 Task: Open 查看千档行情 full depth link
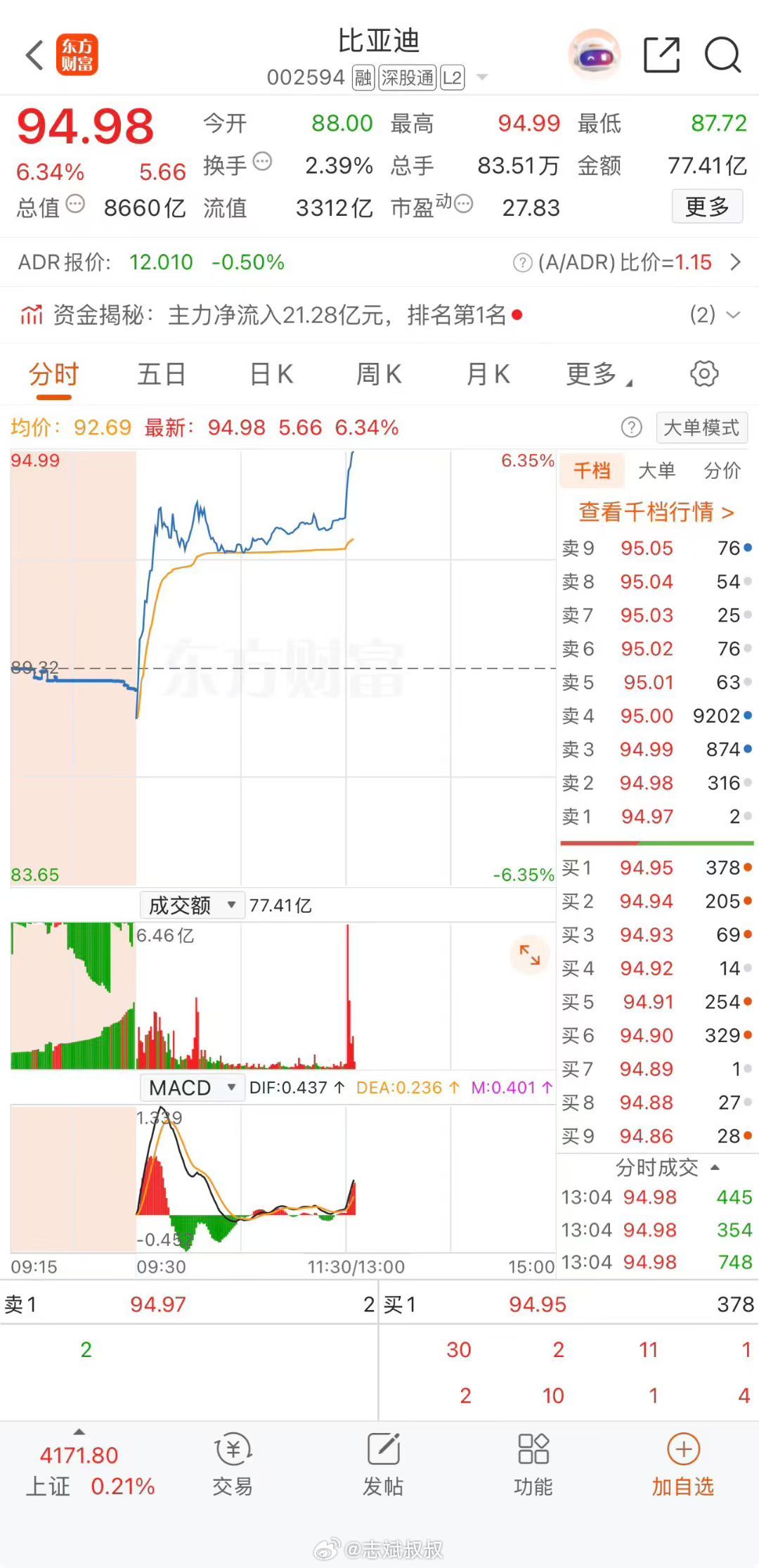[x=655, y=513]
